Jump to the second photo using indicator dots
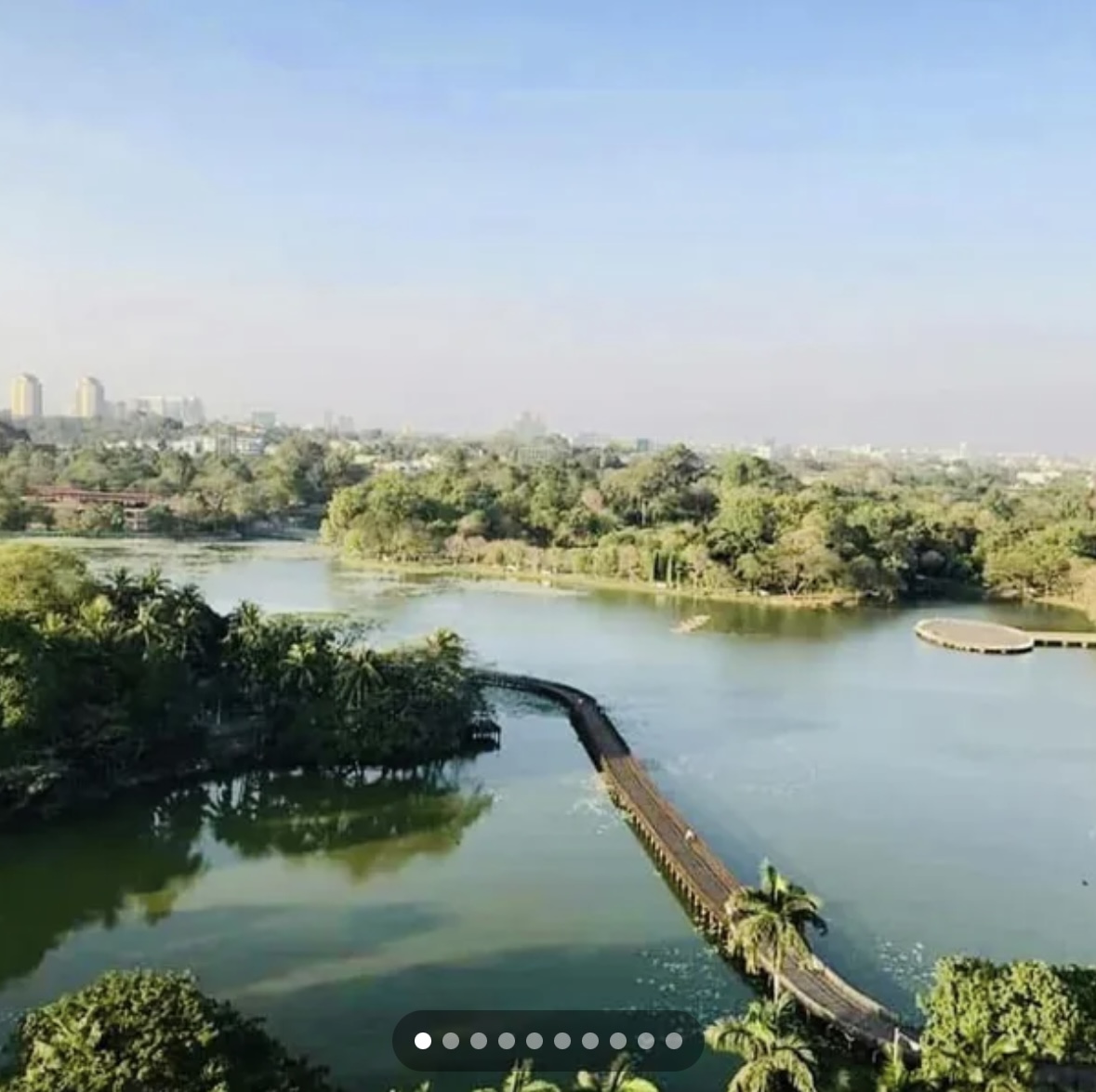This screenshot has width=1096, height=1092. [x=451, y=1041]
